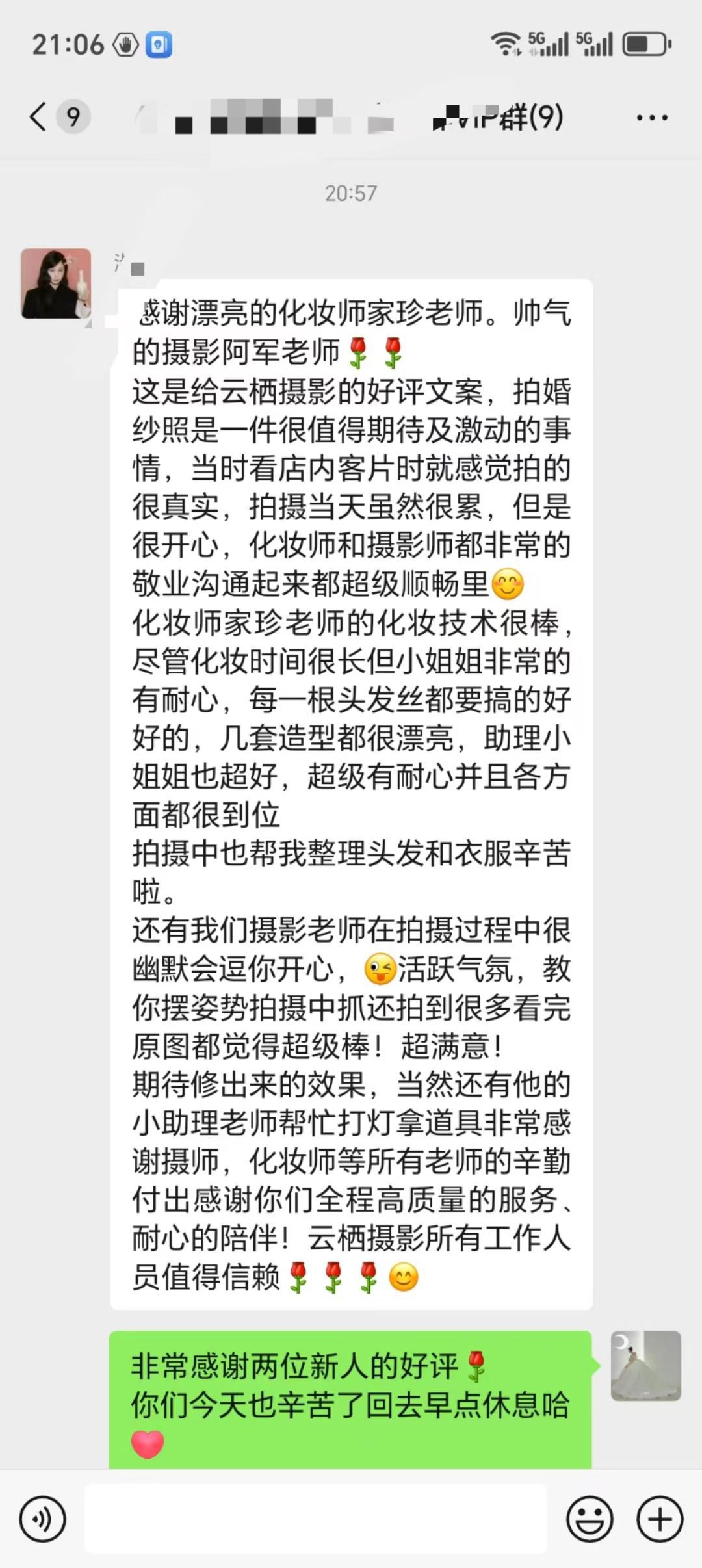View the reviewer's profile avatar
Screen dimensions: 702x1568
click(x=56, y=283)
